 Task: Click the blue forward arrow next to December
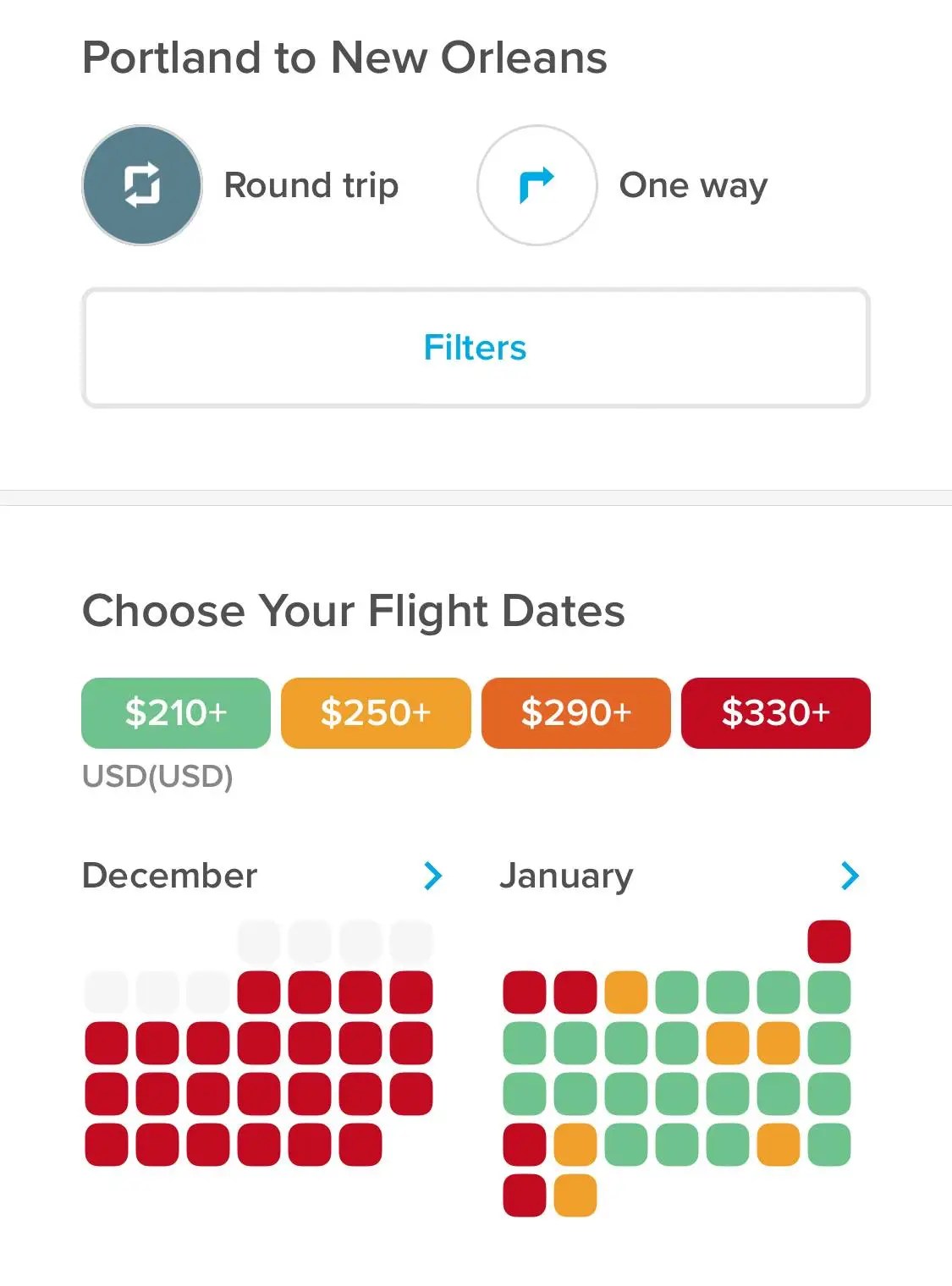pos(433,877)
